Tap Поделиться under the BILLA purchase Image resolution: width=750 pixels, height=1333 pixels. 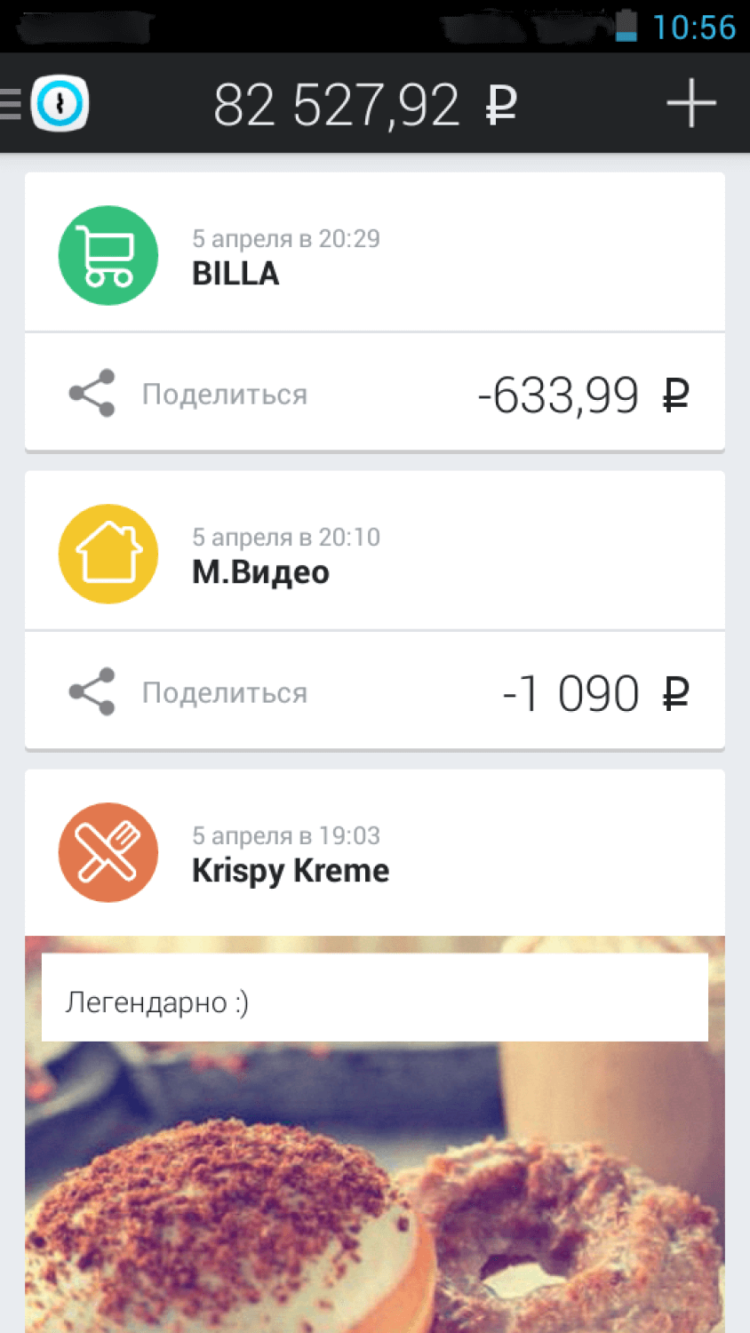[227, 394]
